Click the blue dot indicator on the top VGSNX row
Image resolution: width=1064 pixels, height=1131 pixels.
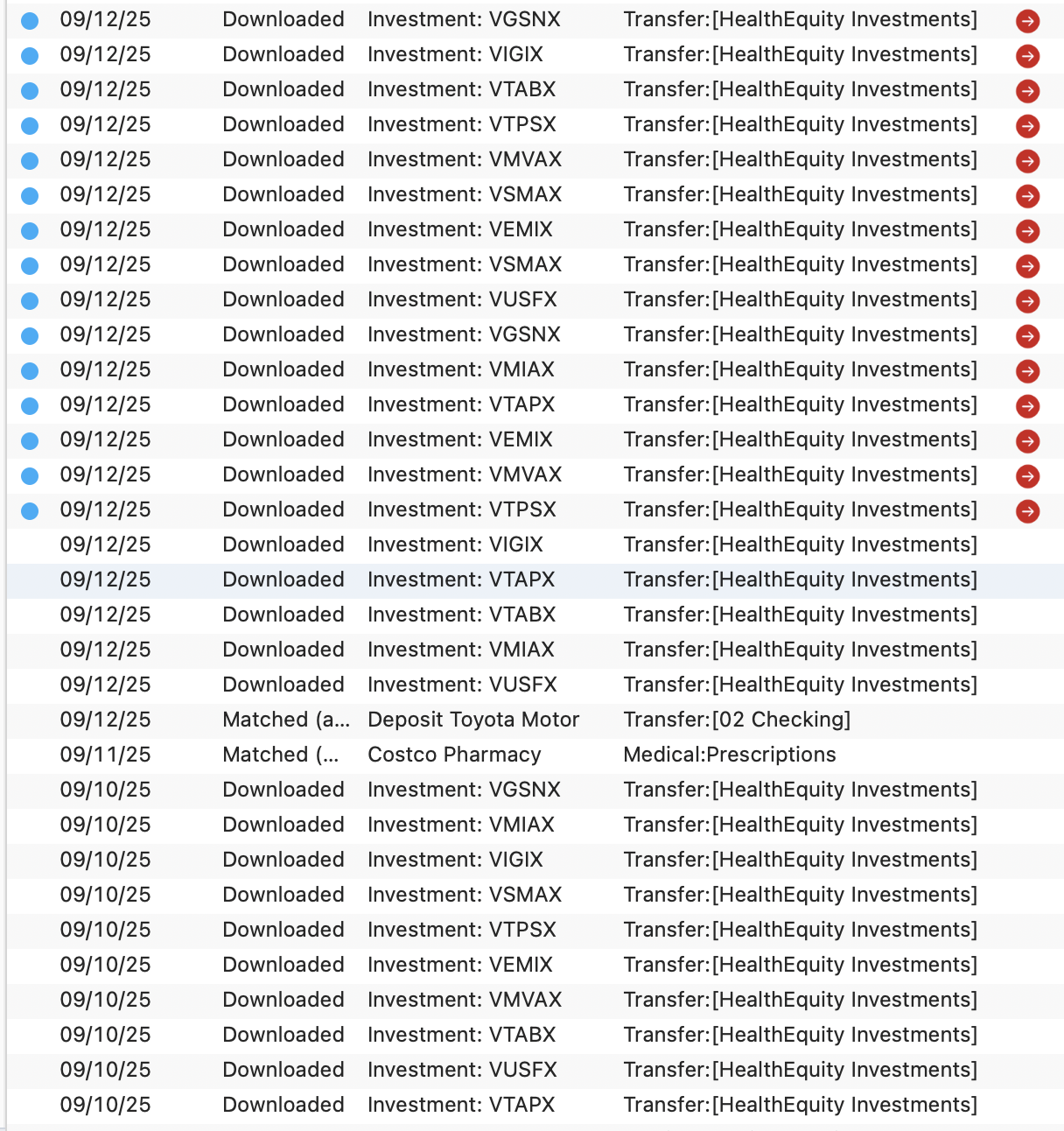(29, 19)
